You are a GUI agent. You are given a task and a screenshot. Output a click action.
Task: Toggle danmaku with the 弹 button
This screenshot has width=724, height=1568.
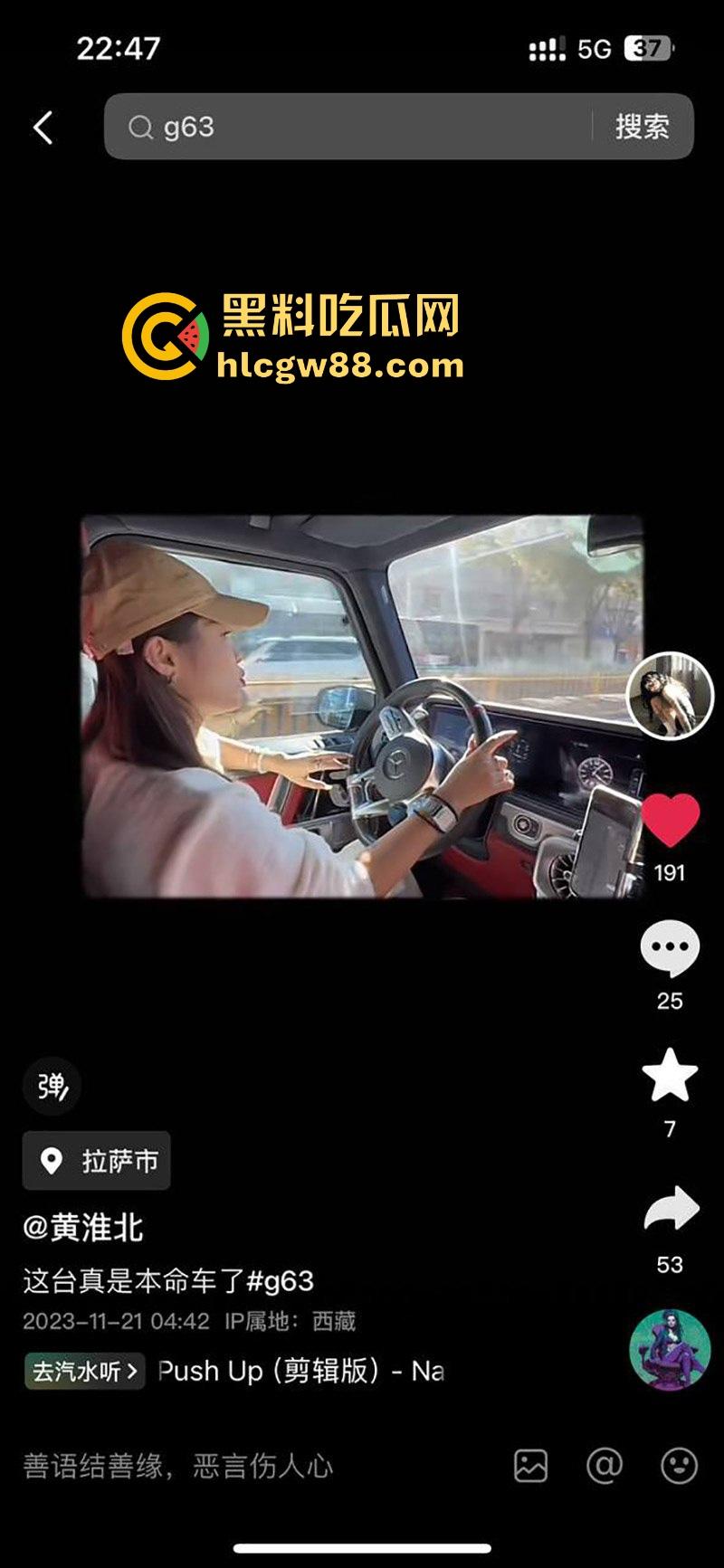pyautogui.click(x=52, y=1086)
